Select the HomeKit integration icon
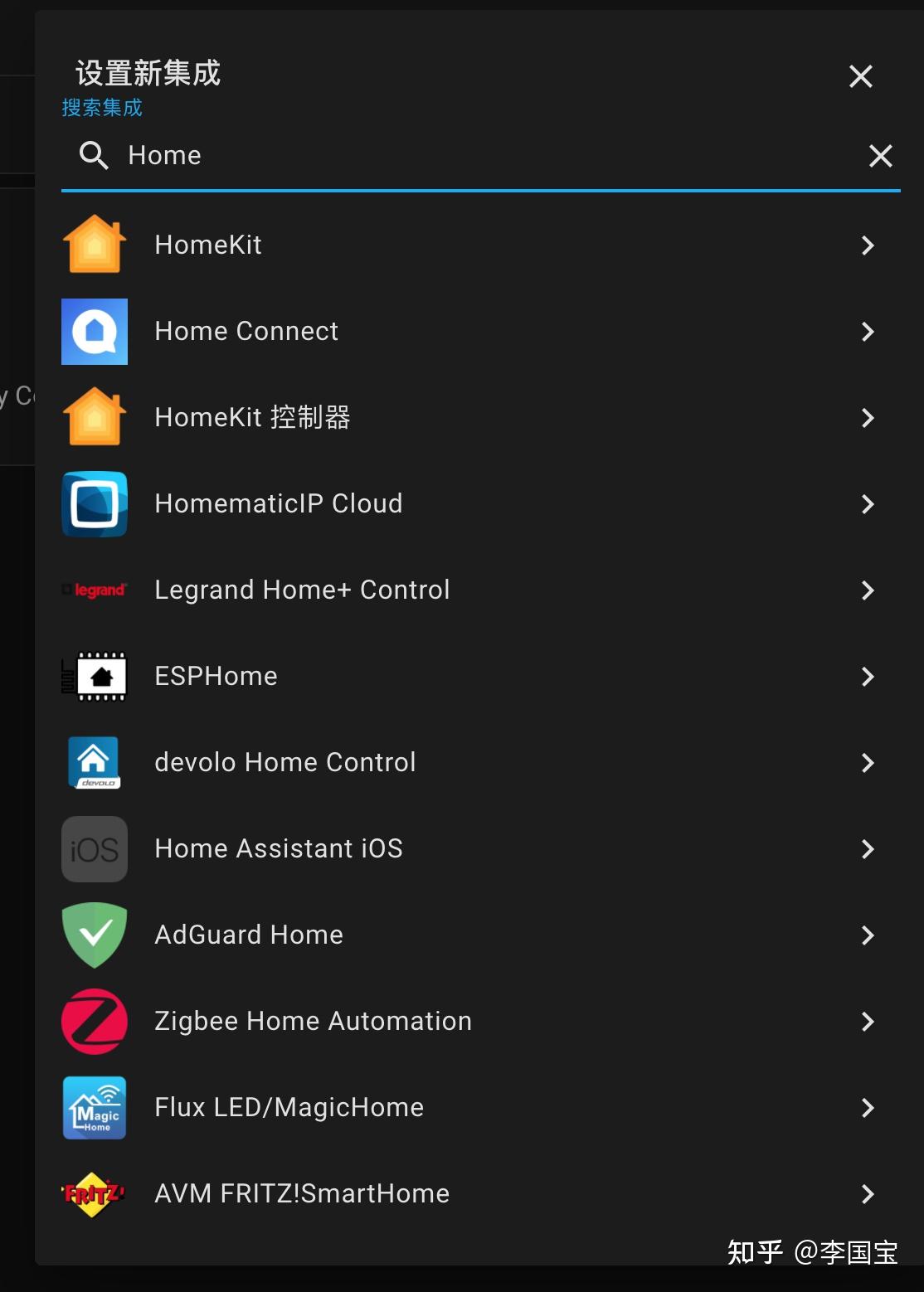924x1292 pixels. (x=94, y=244)
